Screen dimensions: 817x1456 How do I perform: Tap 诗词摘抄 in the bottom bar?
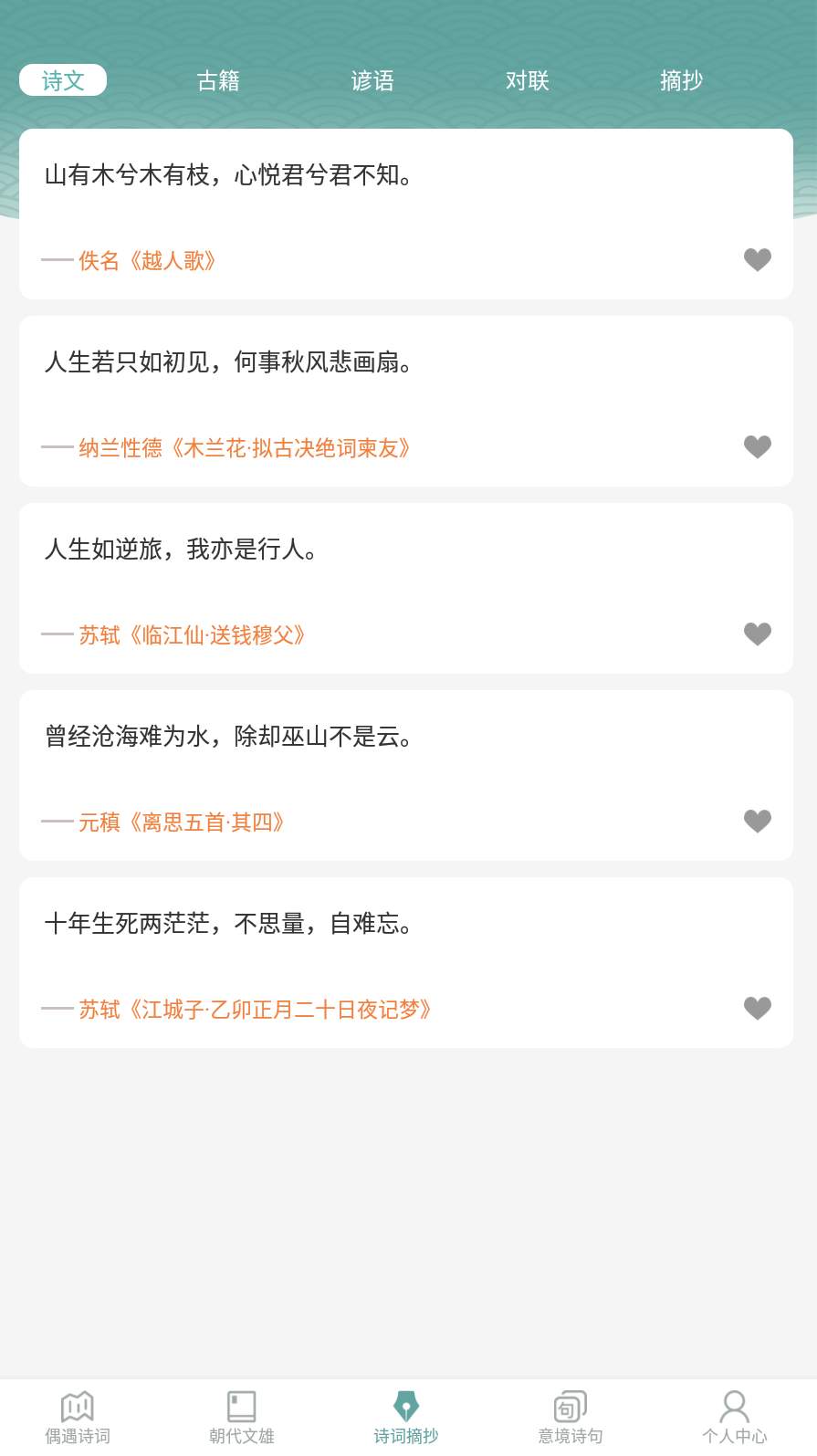[x=406, y=1418]
